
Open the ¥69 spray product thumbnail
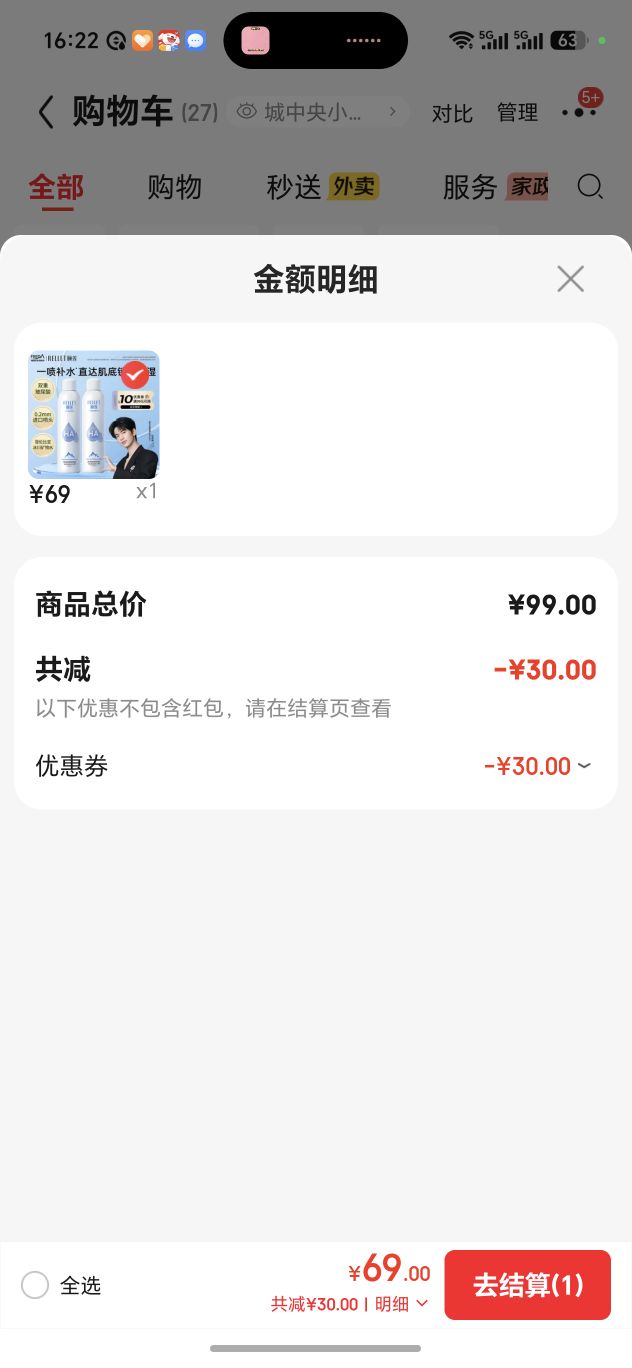94,415
